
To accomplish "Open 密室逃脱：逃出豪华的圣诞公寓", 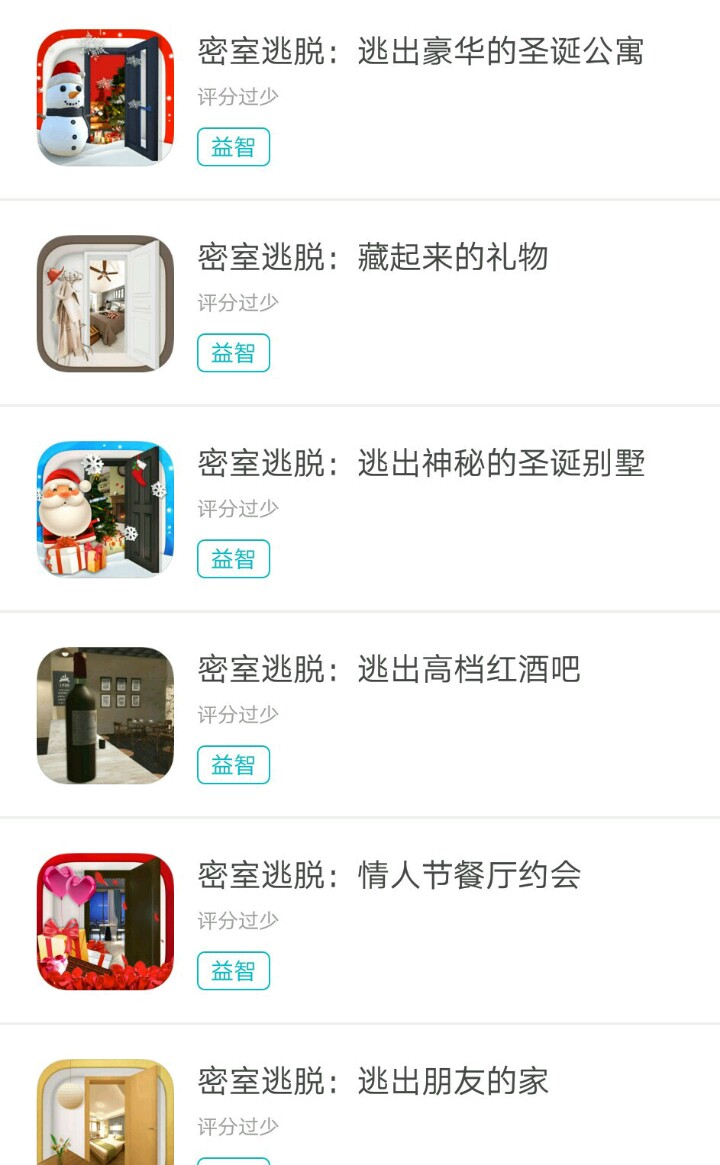I will click(420, 51).
